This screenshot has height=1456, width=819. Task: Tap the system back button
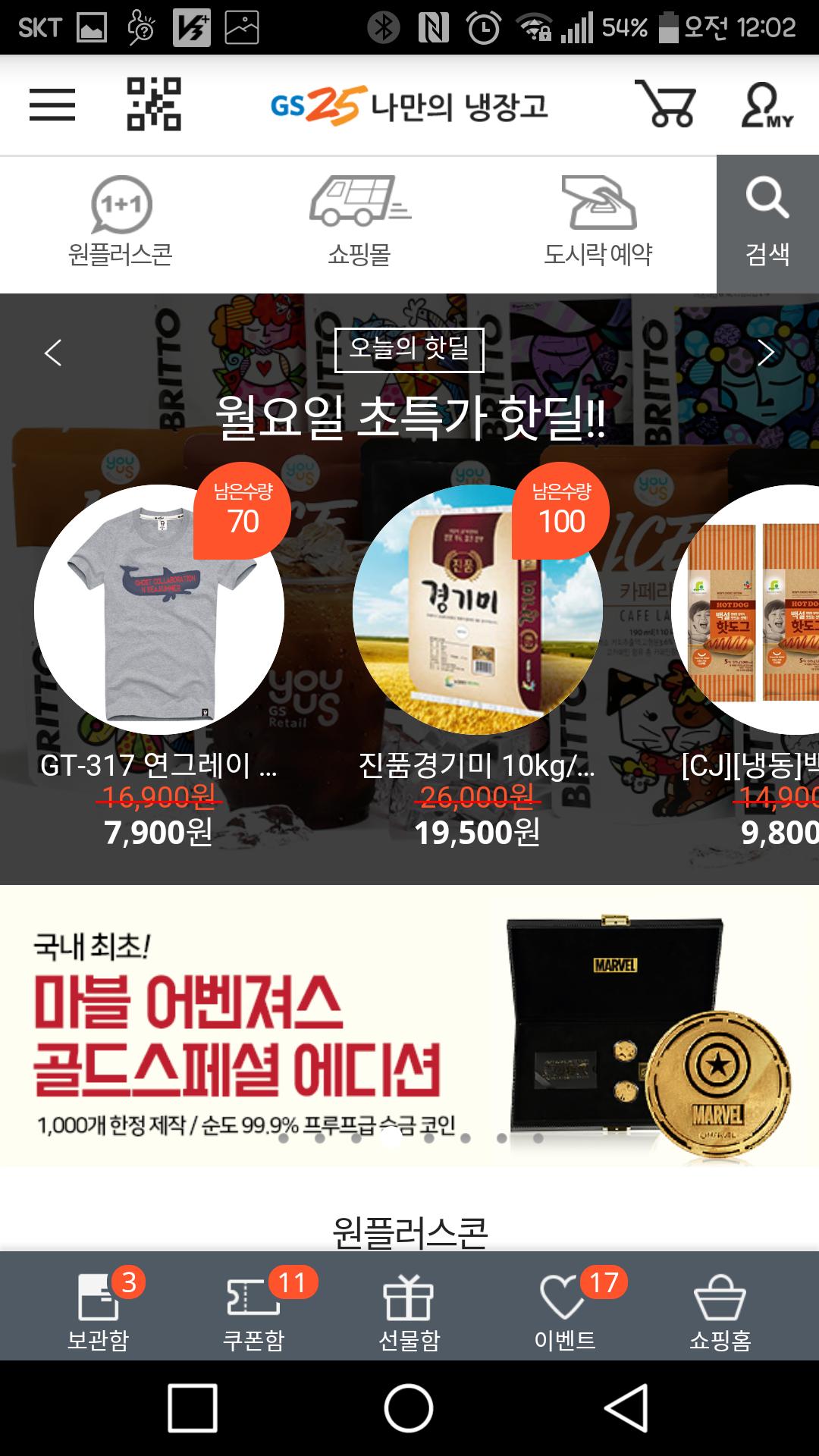coord(626,1408)
